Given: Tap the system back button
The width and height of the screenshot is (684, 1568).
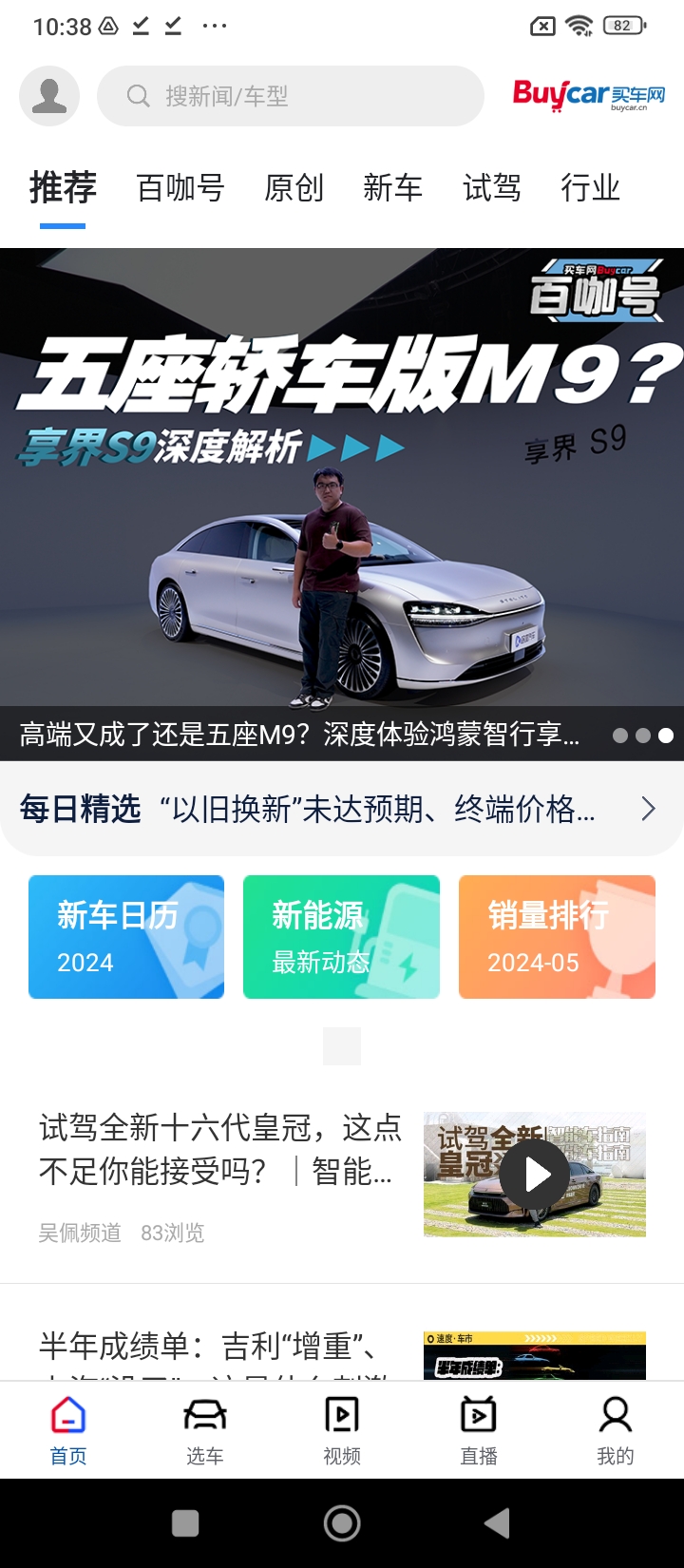Looking at the screenshot, I should click(x=497, y=1523).
